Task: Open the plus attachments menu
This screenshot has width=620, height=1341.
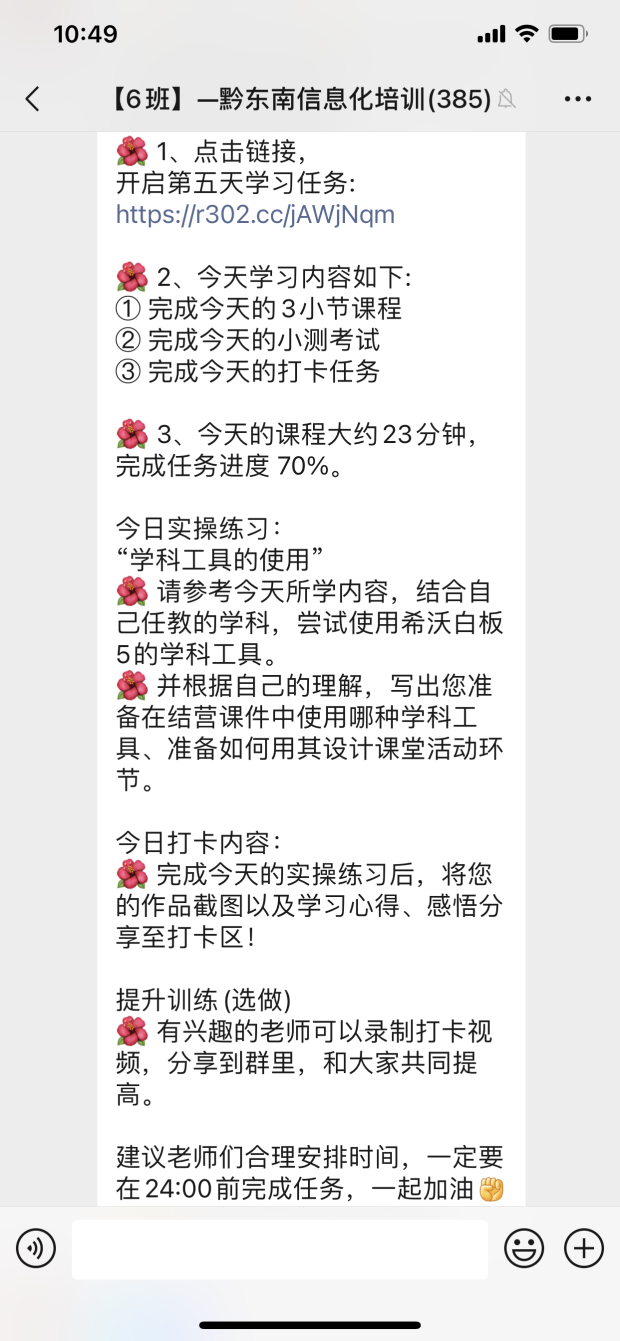Action: (584, 1248)
